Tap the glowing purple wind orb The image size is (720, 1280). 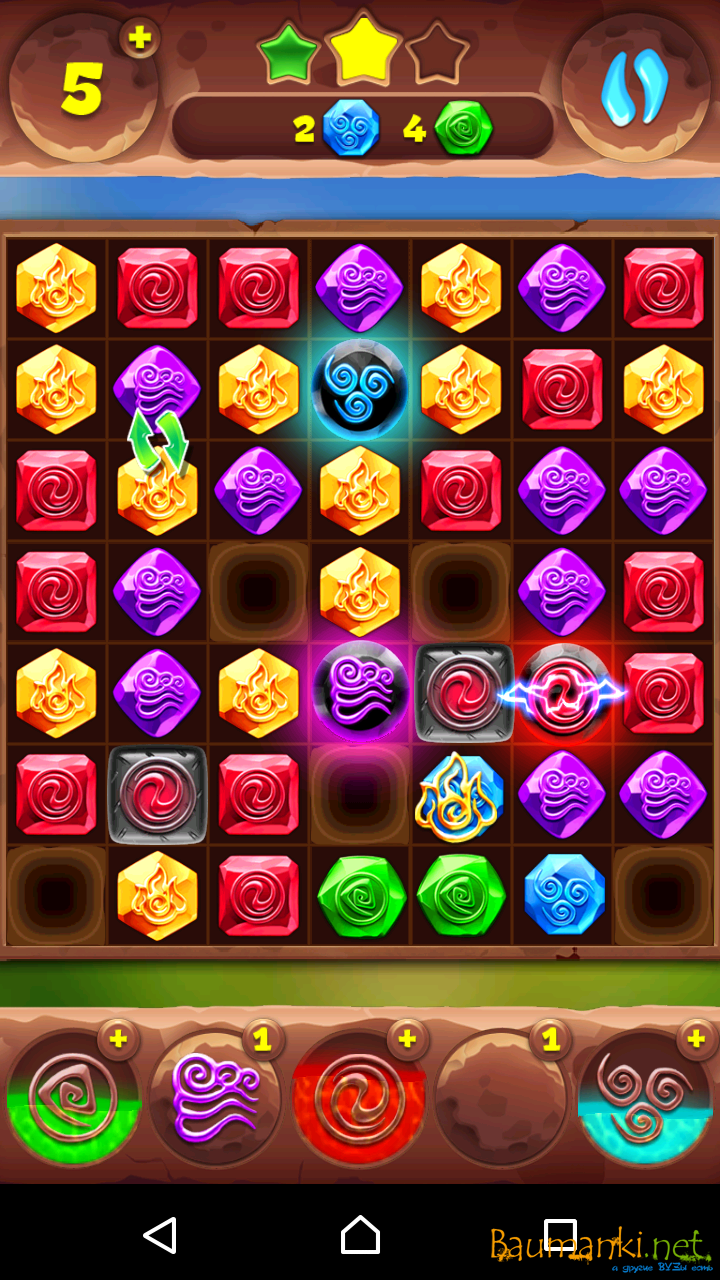360,693
